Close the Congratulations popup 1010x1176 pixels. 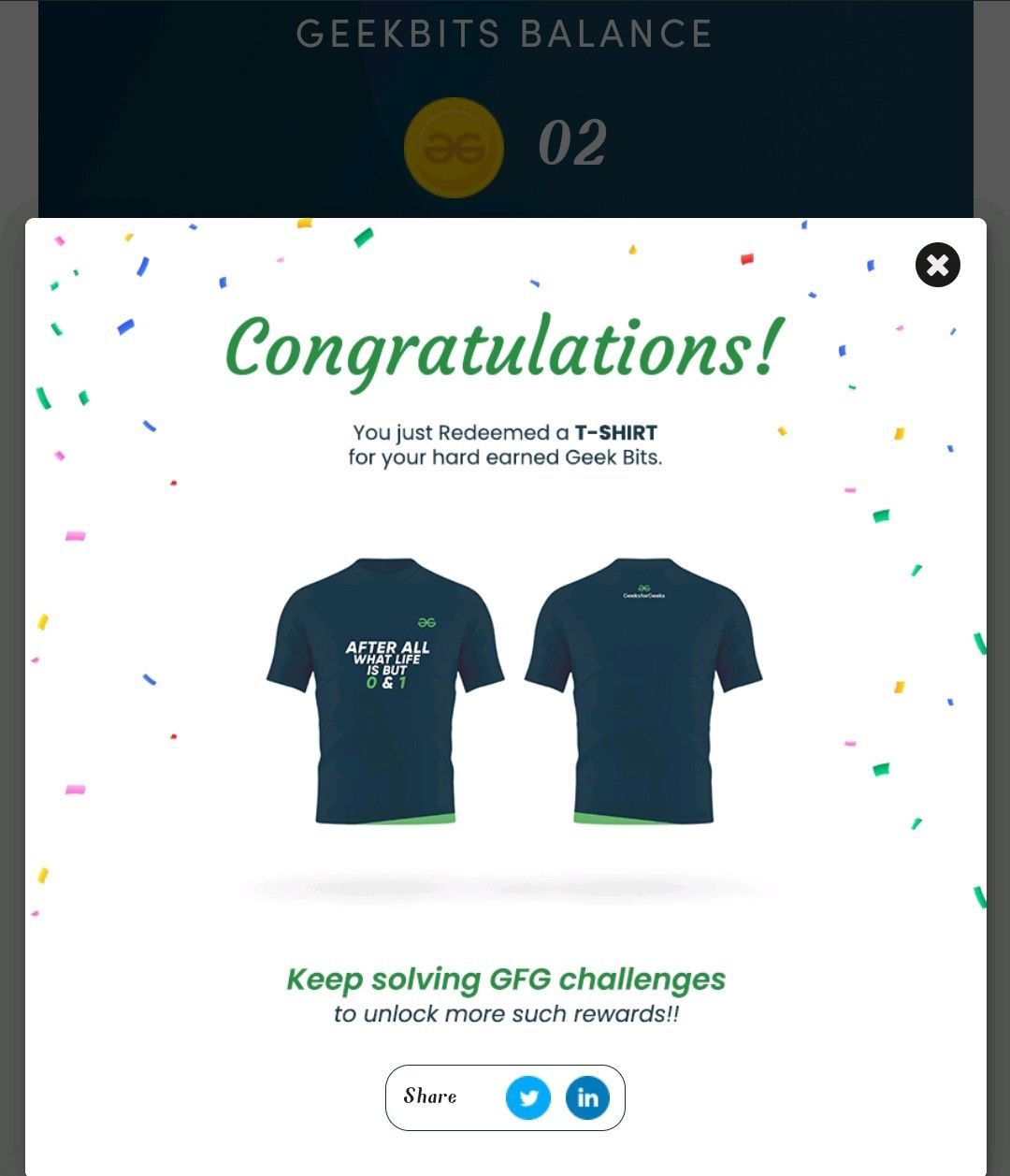[x=937, y=265]
